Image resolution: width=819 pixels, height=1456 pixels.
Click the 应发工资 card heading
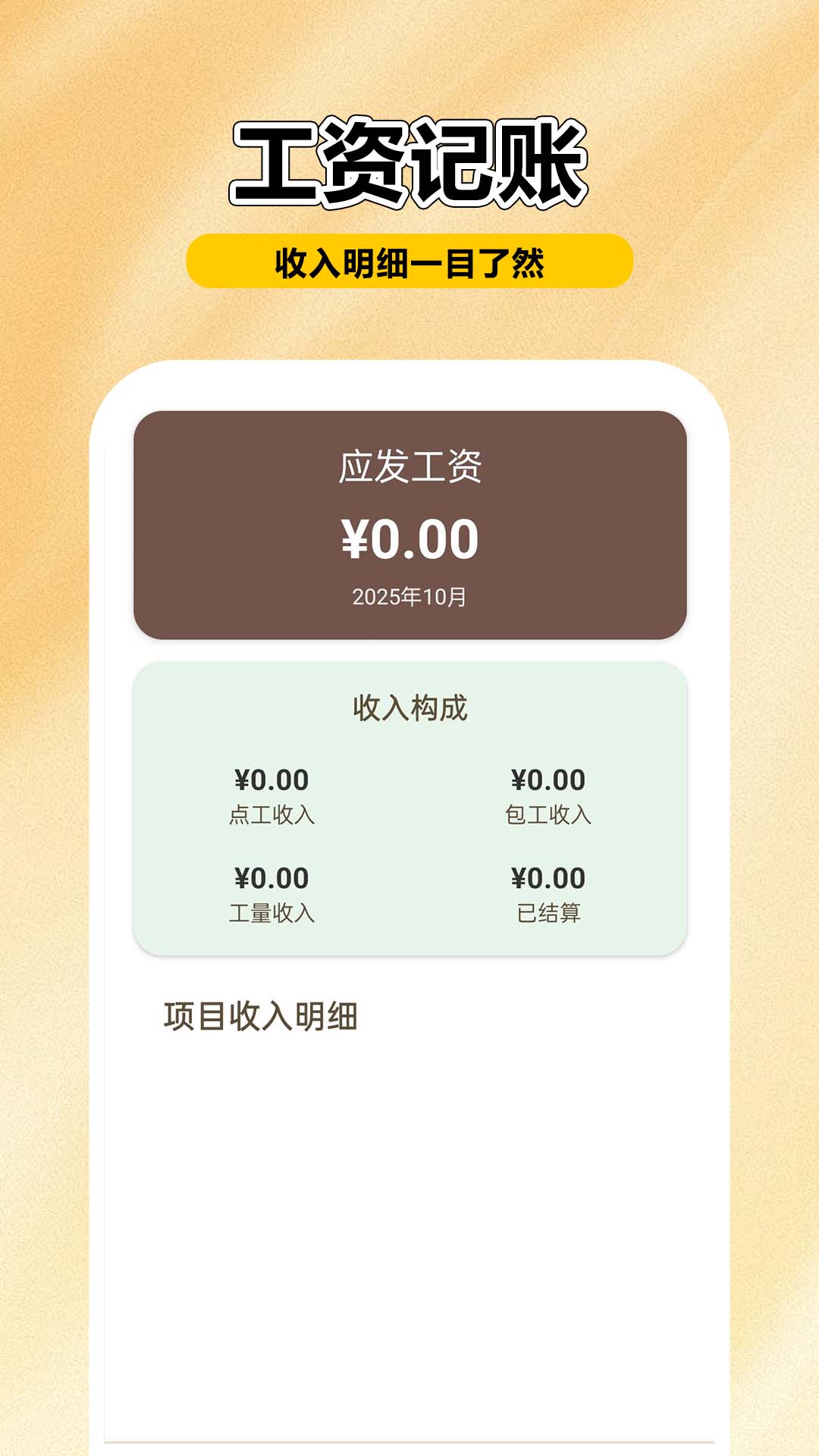[408, 468]
